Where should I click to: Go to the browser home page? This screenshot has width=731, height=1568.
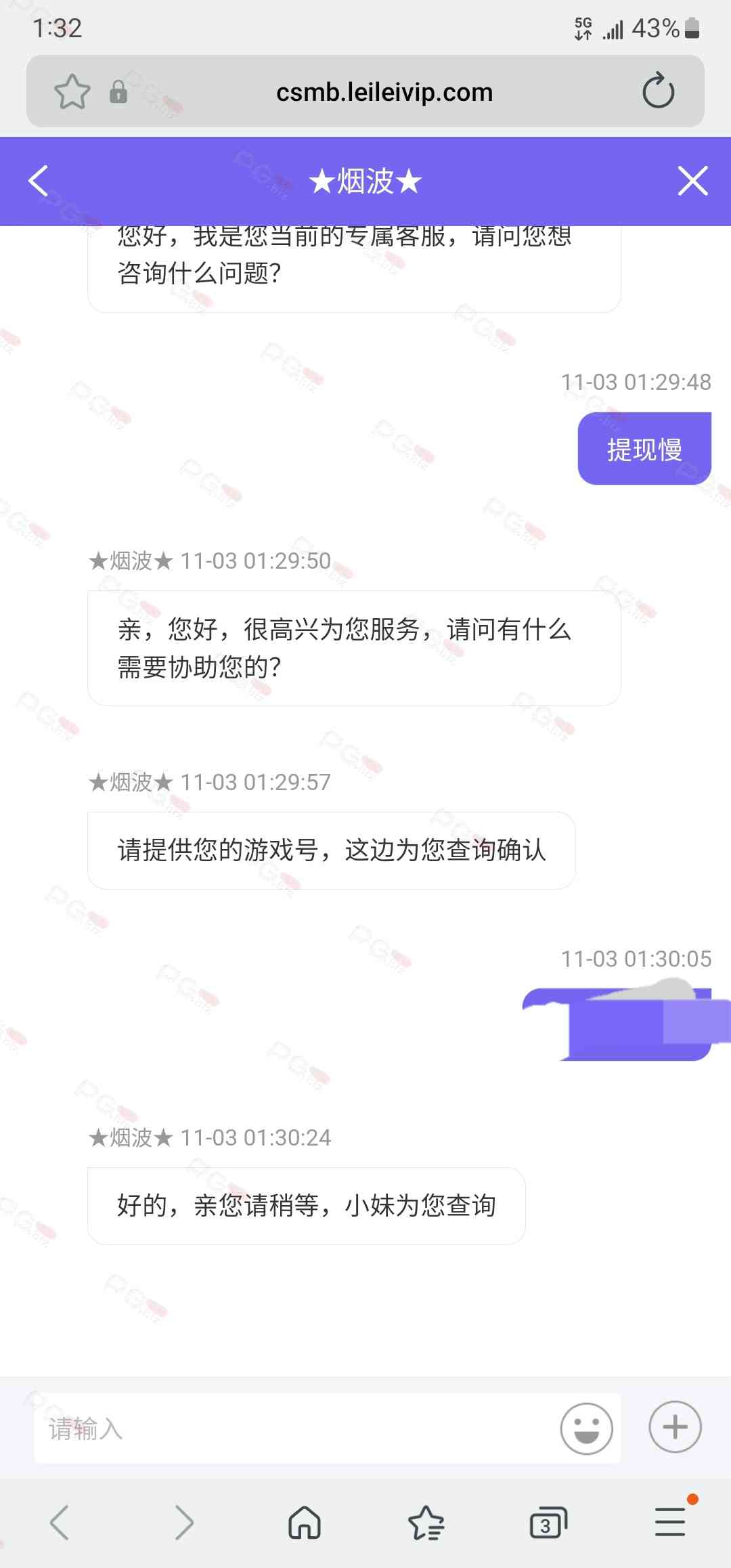click(305, 1523)
